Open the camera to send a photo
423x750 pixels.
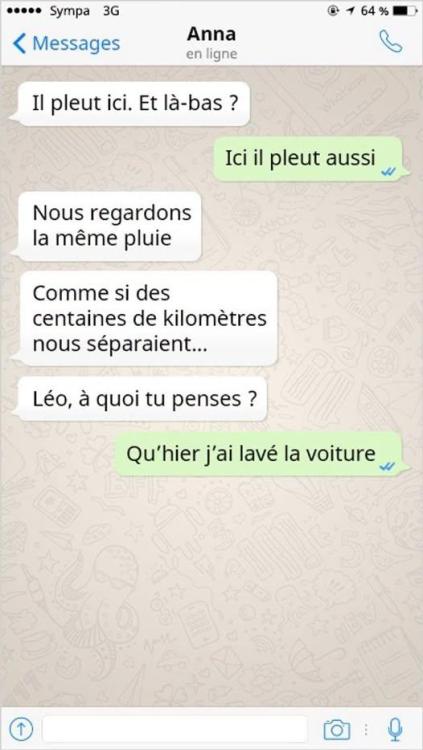pos(336,729)
